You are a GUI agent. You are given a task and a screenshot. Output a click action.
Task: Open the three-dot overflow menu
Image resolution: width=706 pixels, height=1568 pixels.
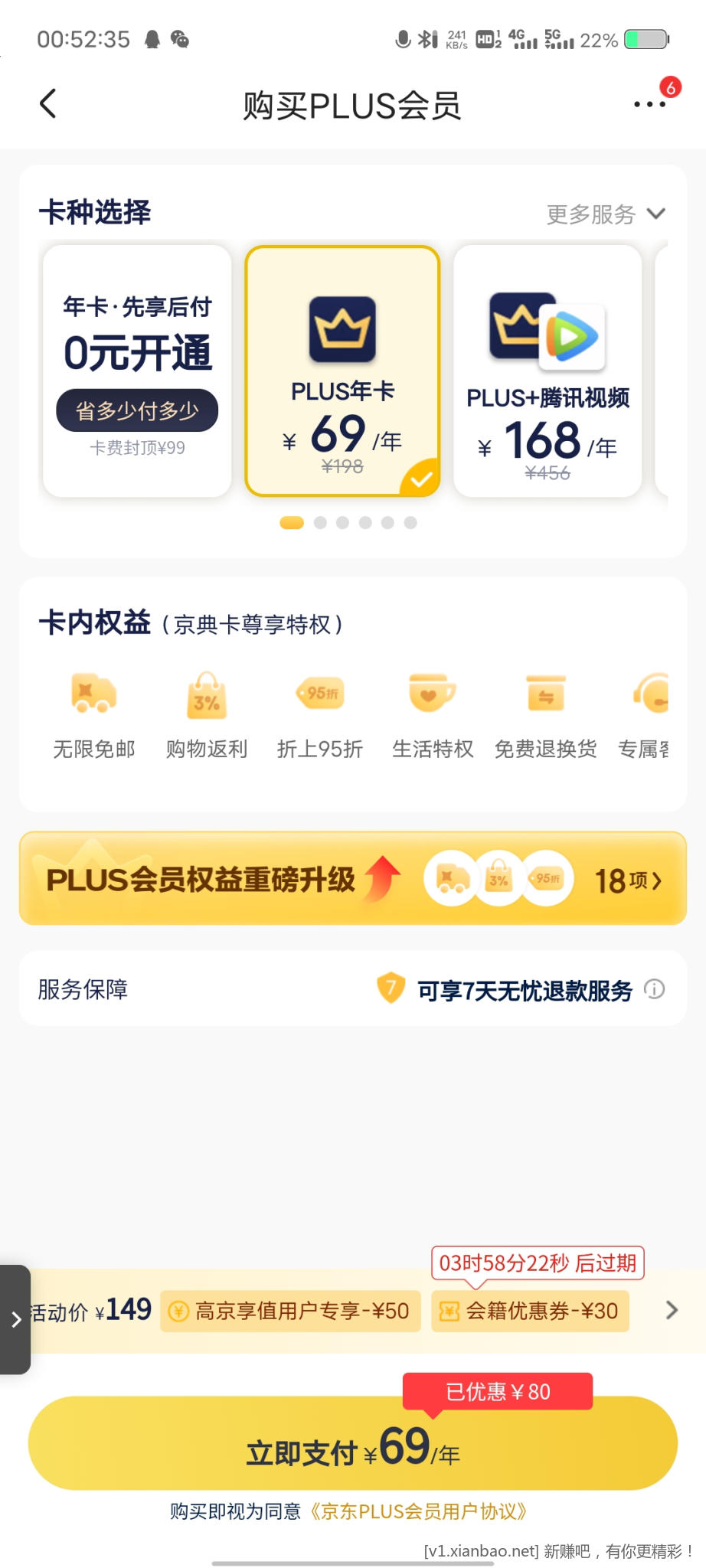point(649,104)
